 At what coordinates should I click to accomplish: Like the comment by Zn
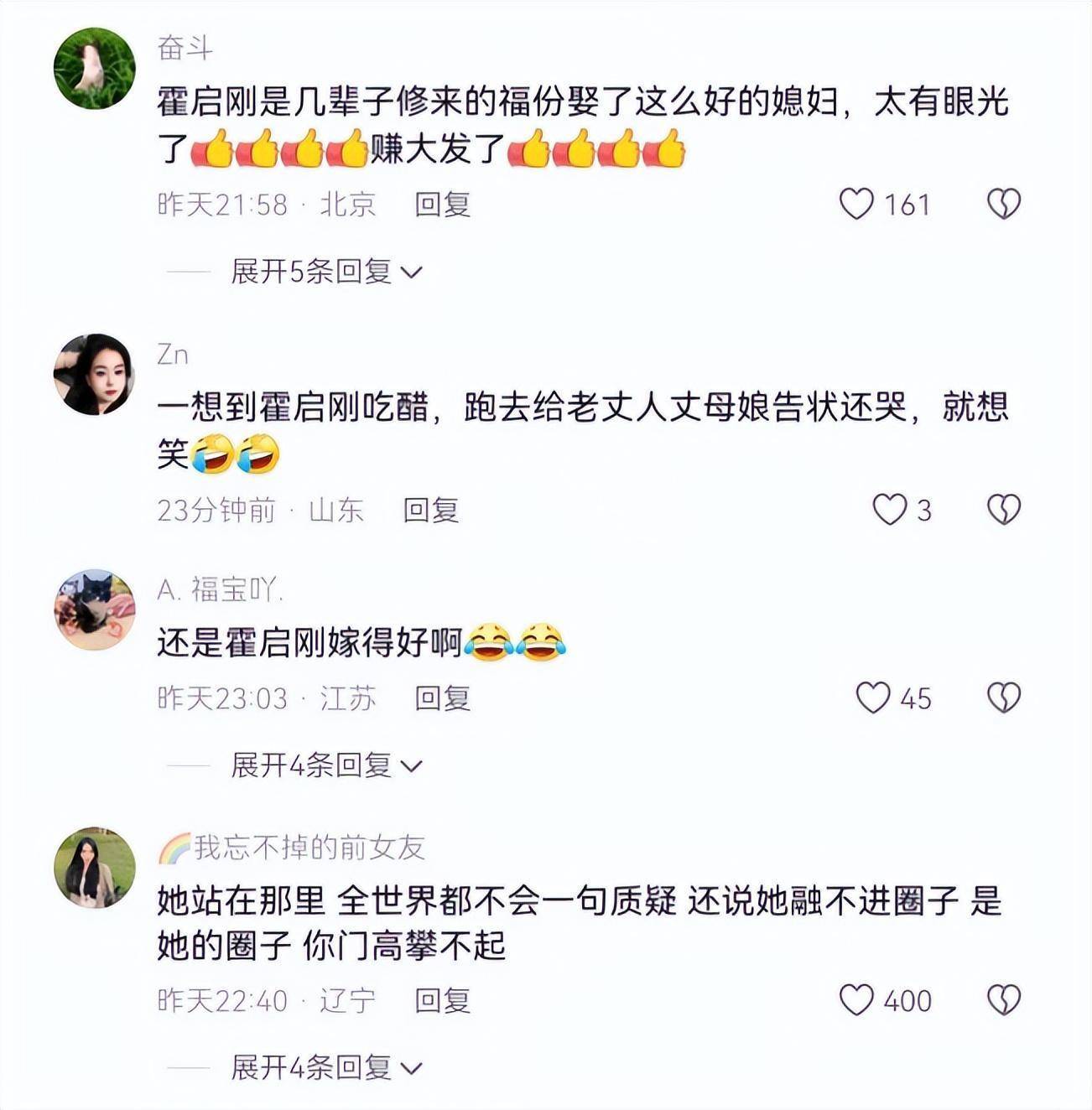[889, 510]
